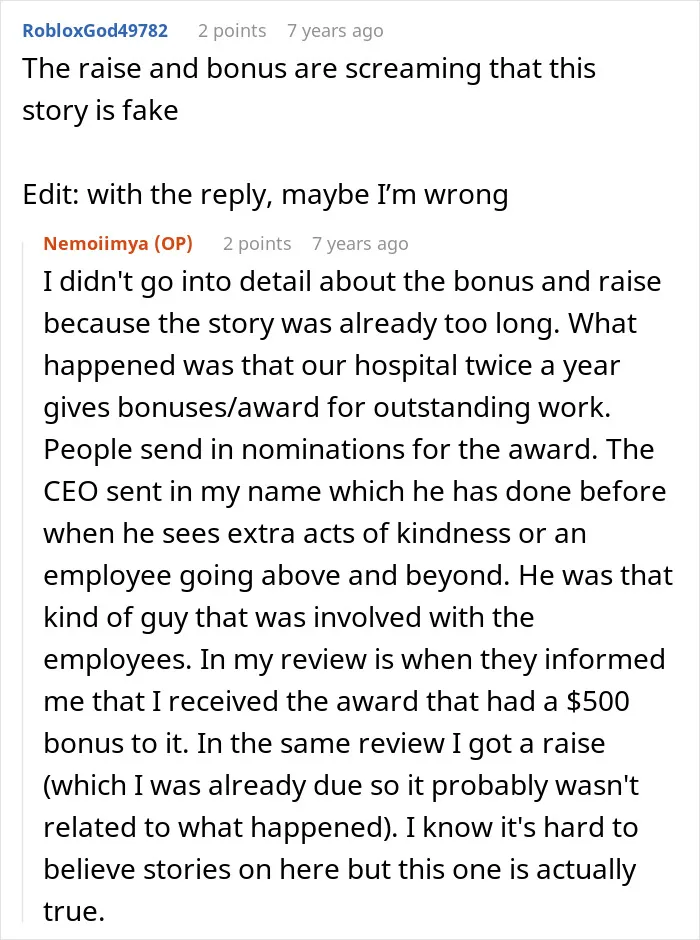
Task: Open RobloxGod49782's user profile
Action: (x=95, y=31)
